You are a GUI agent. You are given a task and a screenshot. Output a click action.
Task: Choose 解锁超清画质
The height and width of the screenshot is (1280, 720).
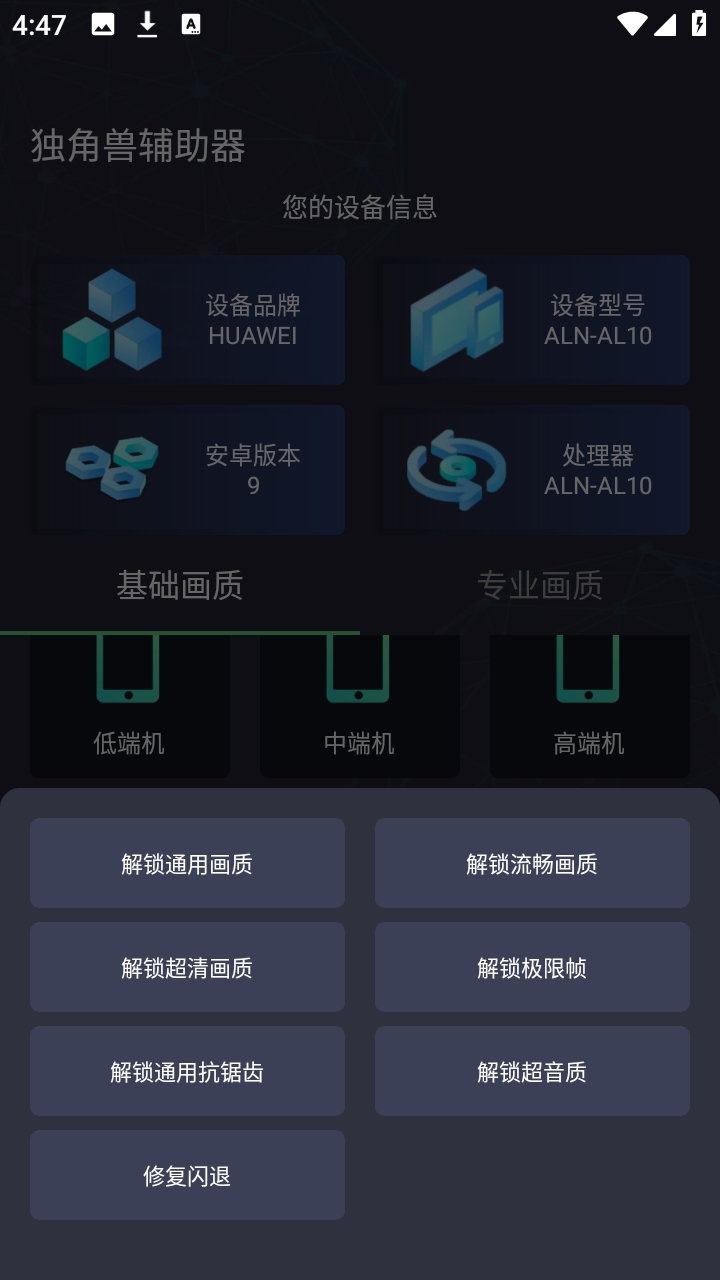tap(187, 967)
